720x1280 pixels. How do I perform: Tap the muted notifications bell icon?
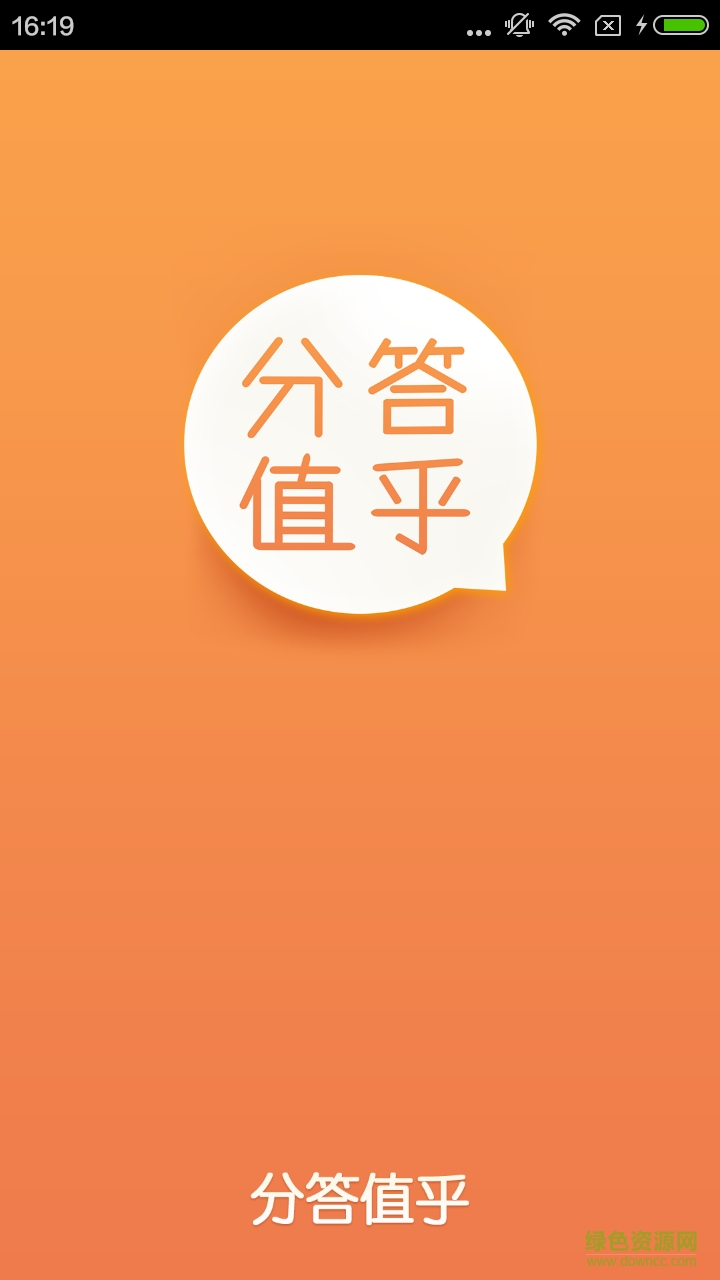point(518,25)
